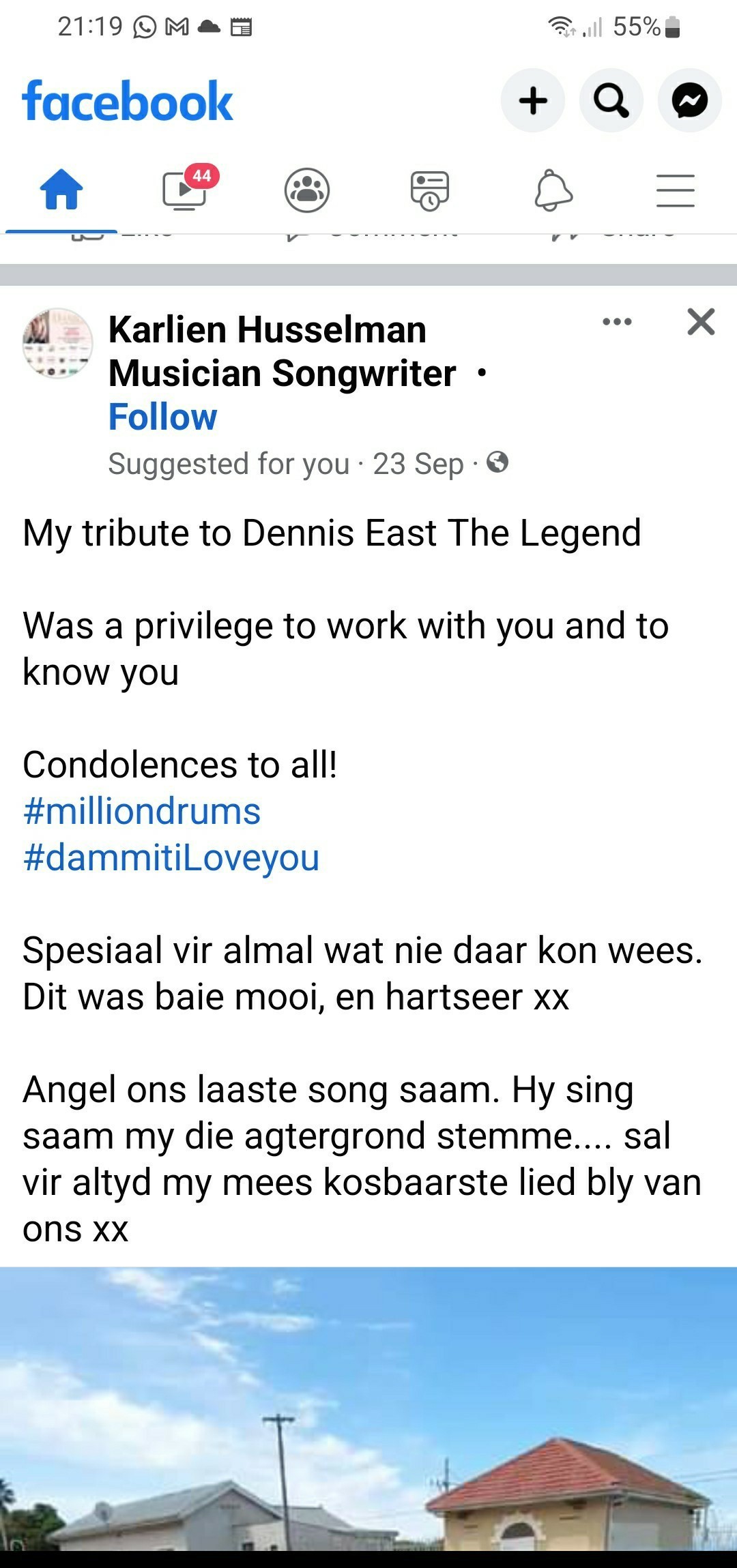This screenshot has height=1568, width=737.
Task: Open Karlien Husselman's profile picture
Action: 58,343
